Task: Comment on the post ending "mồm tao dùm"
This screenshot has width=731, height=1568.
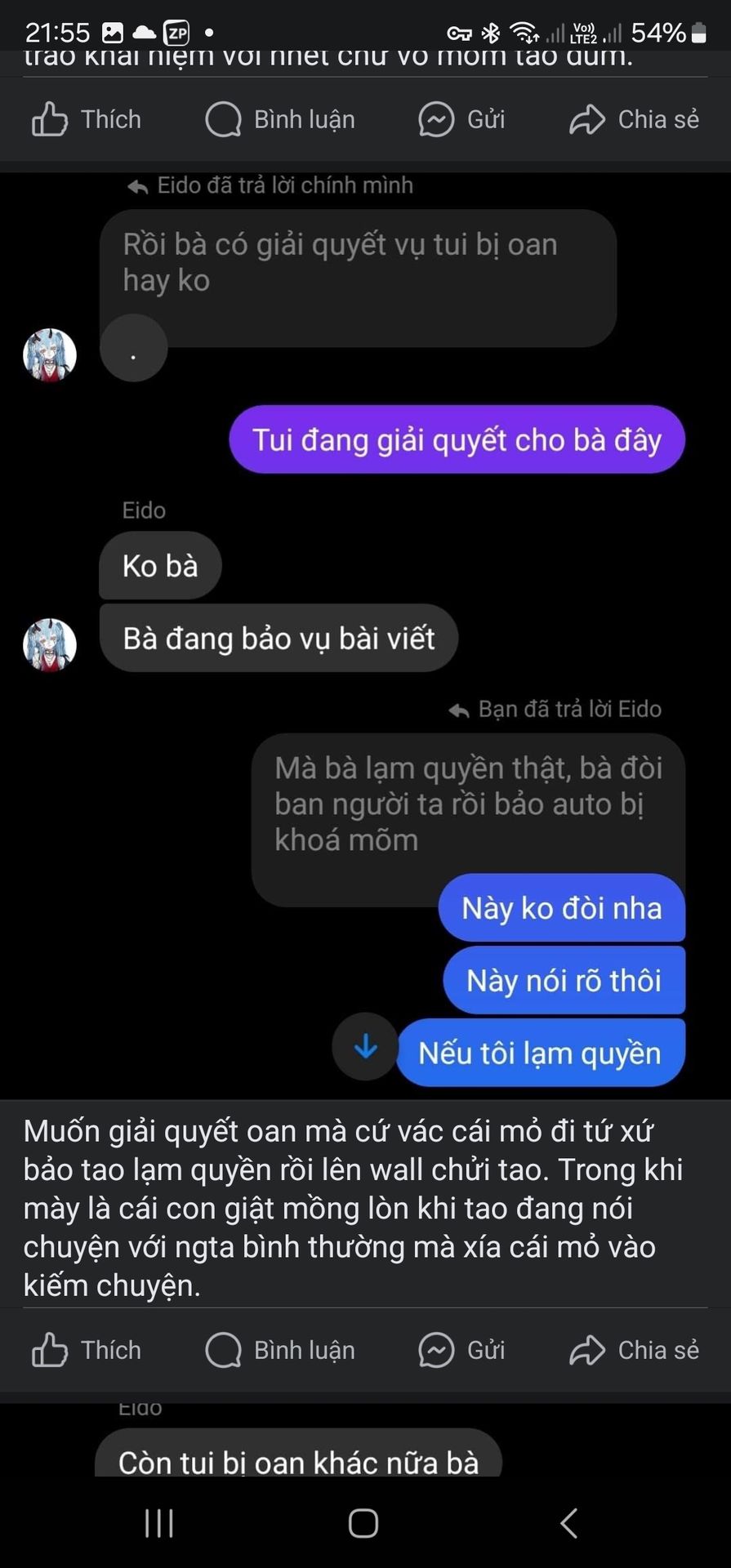Action: coord(280,119)
